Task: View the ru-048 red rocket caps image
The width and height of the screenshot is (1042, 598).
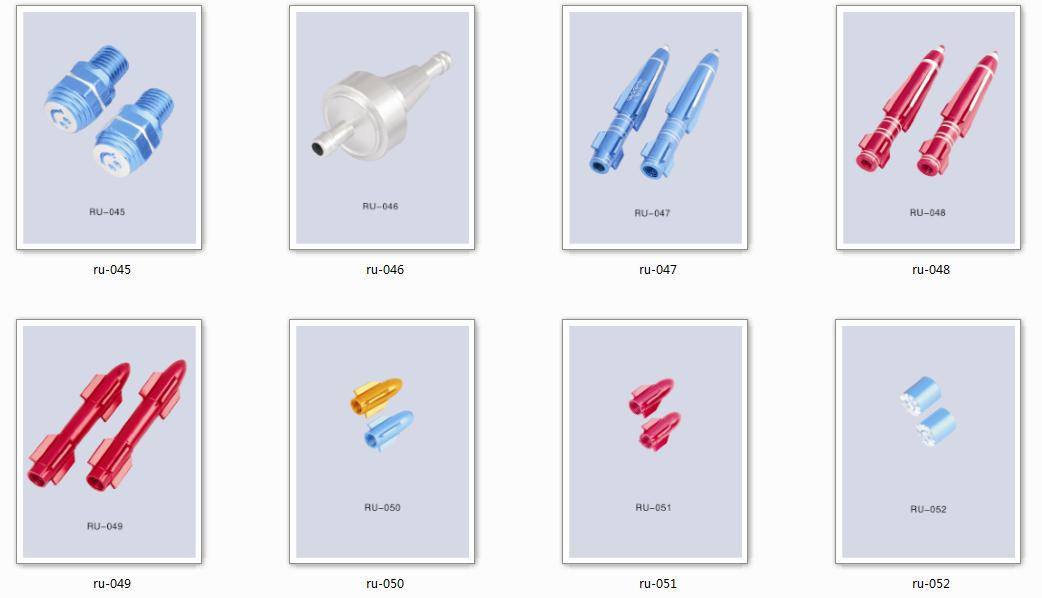Action: coord(928,128)
